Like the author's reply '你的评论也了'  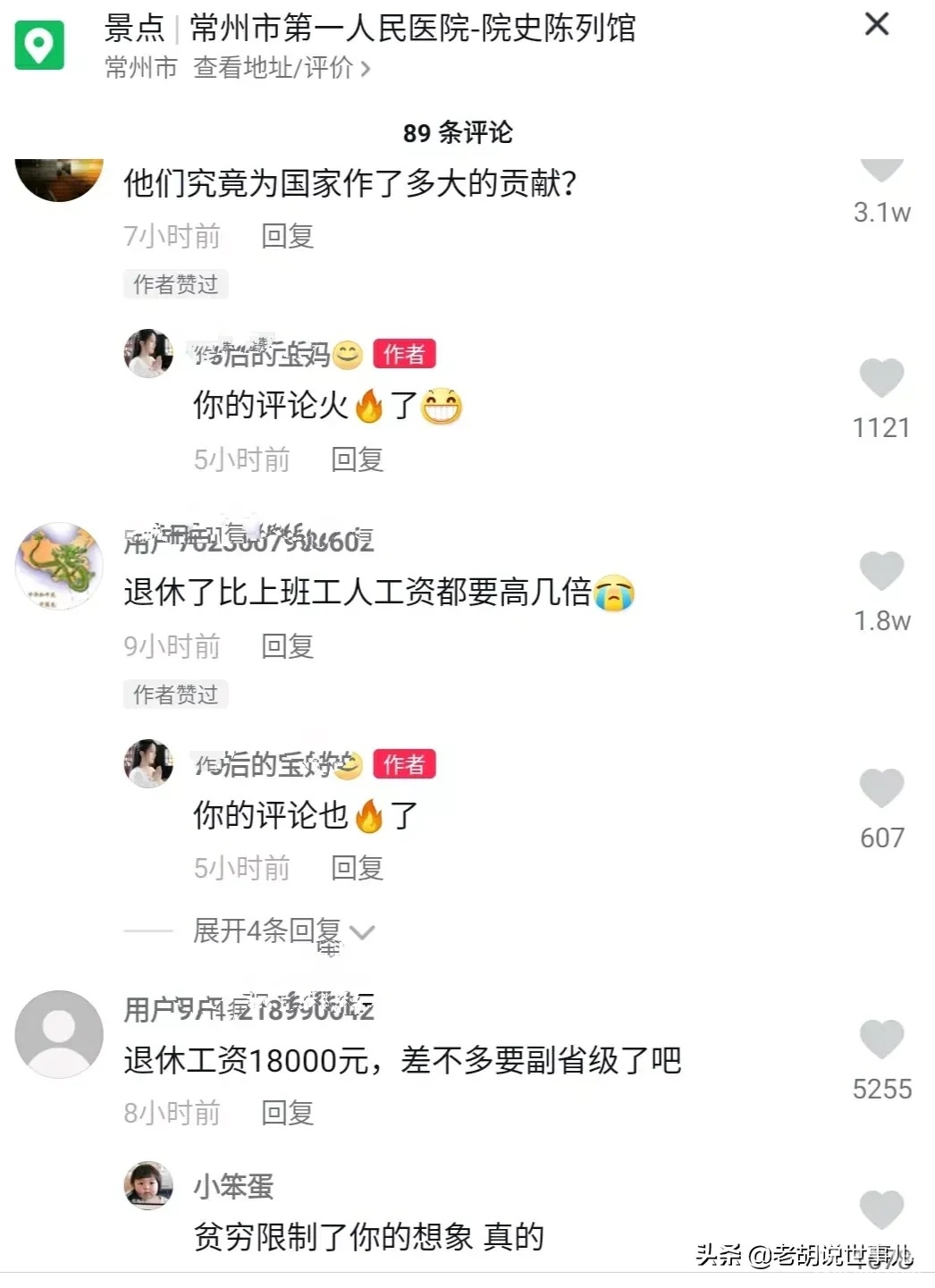[x=881, y=788]
